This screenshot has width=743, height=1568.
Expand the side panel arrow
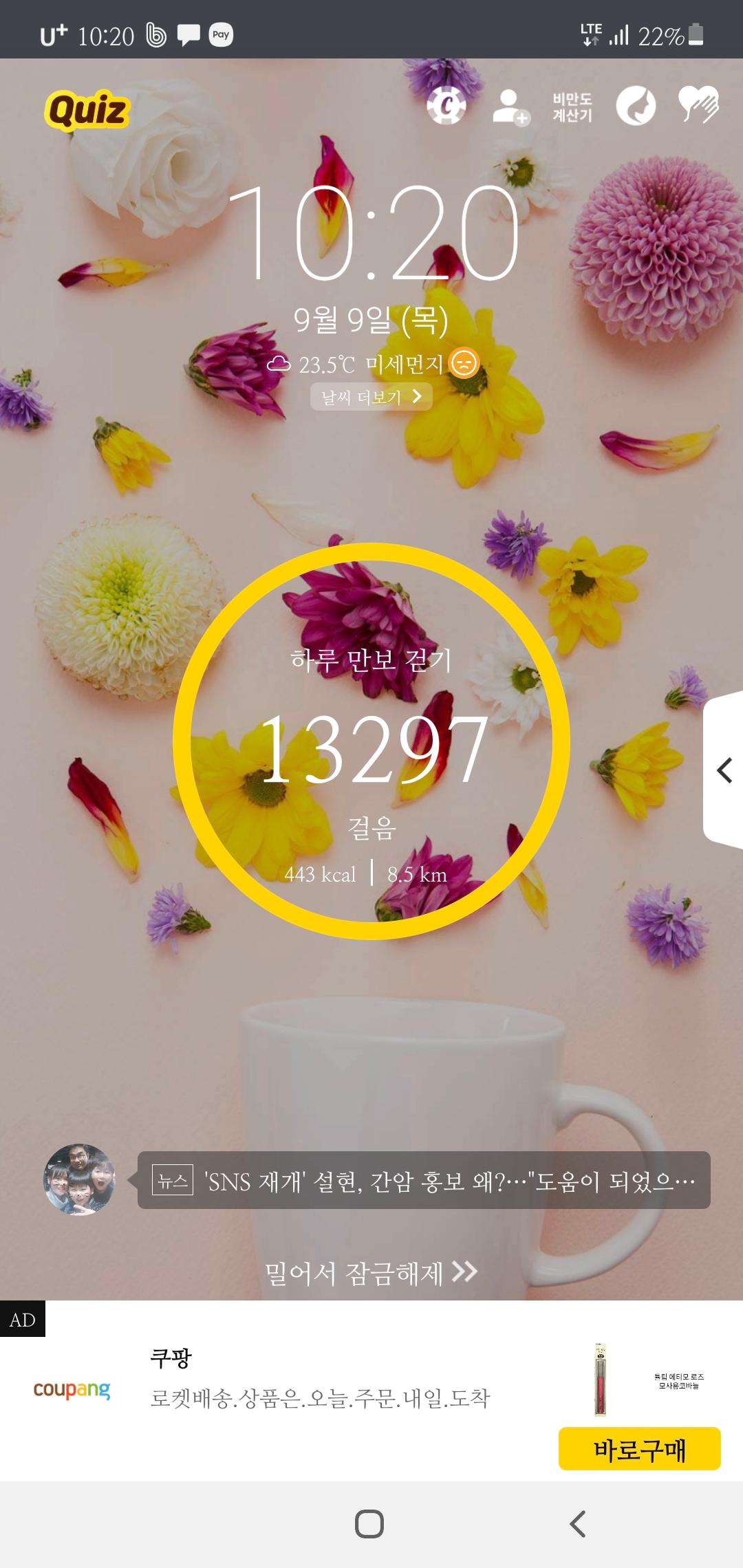tap(724, 770)
